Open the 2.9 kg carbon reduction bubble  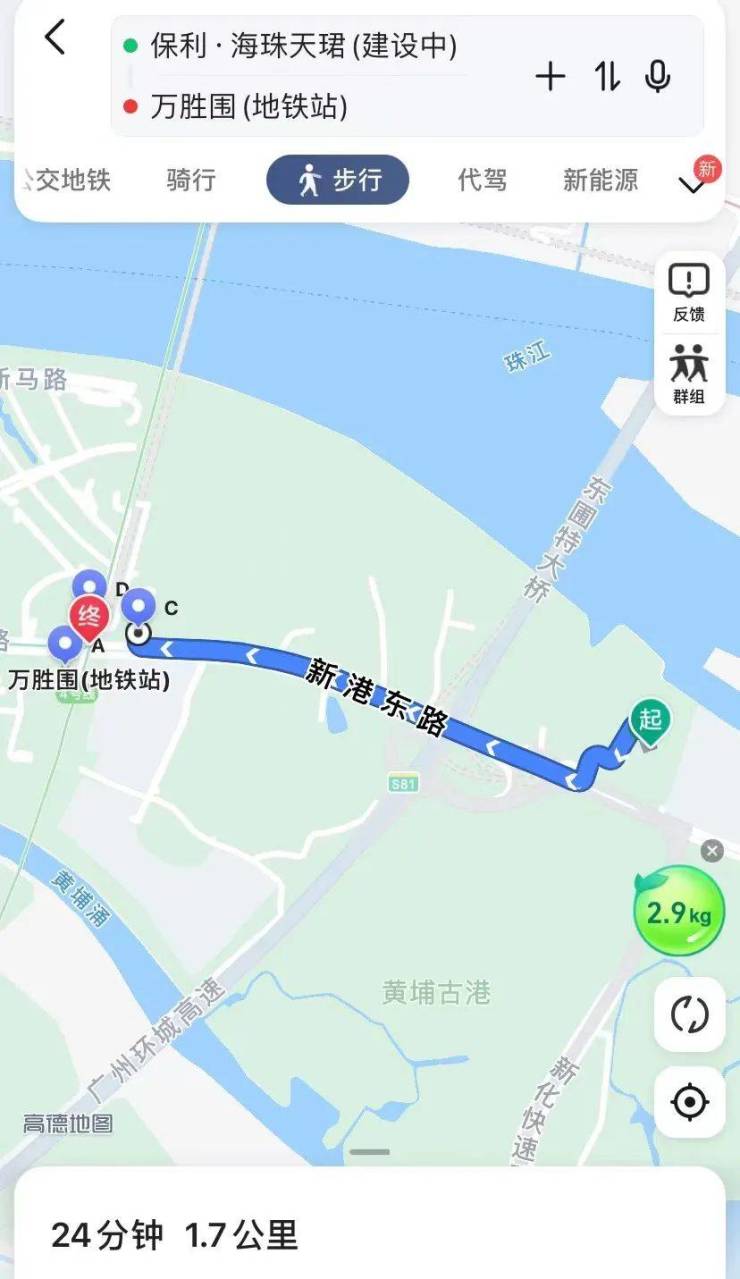click(679, 912)
